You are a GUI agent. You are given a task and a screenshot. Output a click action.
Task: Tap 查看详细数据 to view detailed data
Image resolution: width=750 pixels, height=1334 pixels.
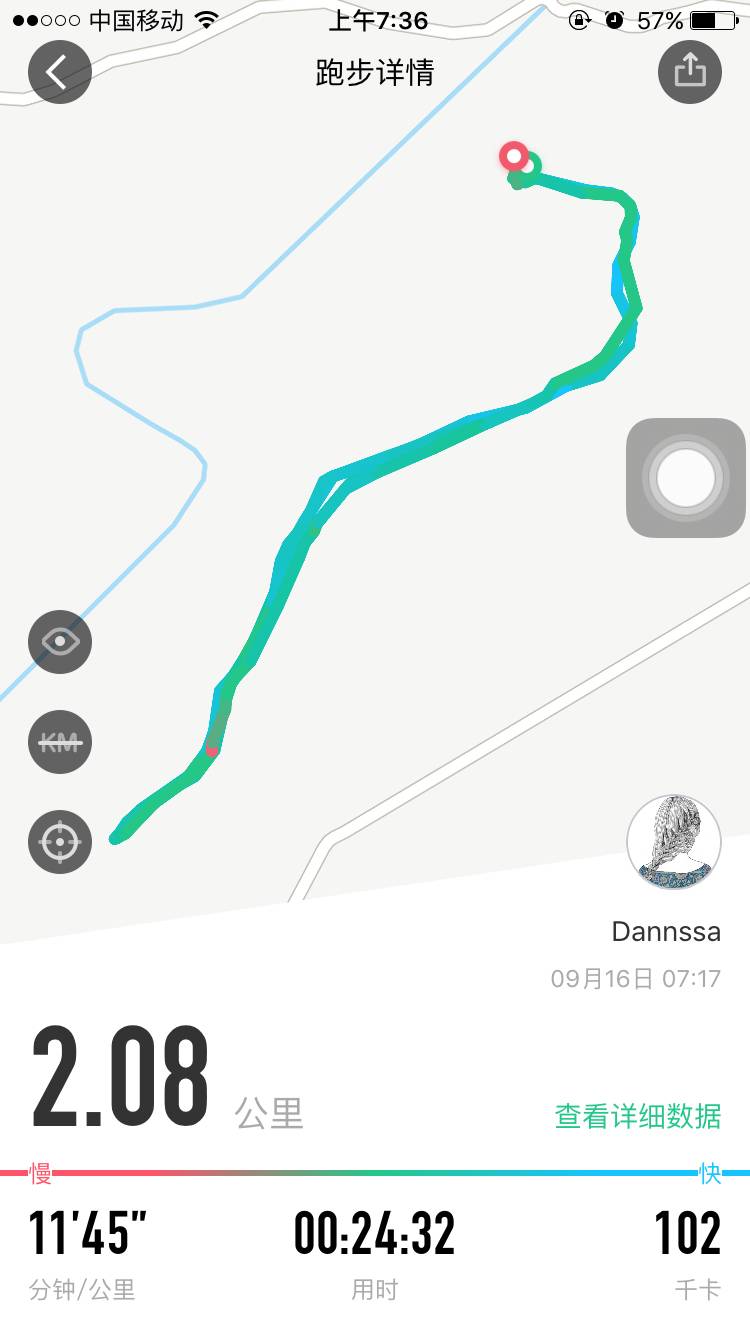[638, 1115]
